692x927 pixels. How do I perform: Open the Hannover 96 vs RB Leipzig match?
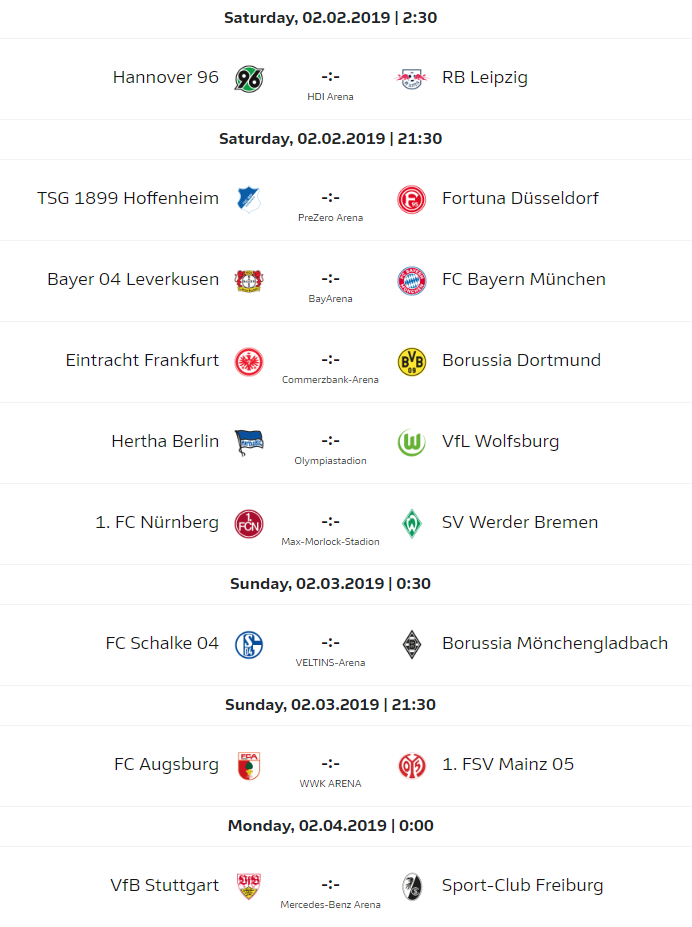(330, 78)
